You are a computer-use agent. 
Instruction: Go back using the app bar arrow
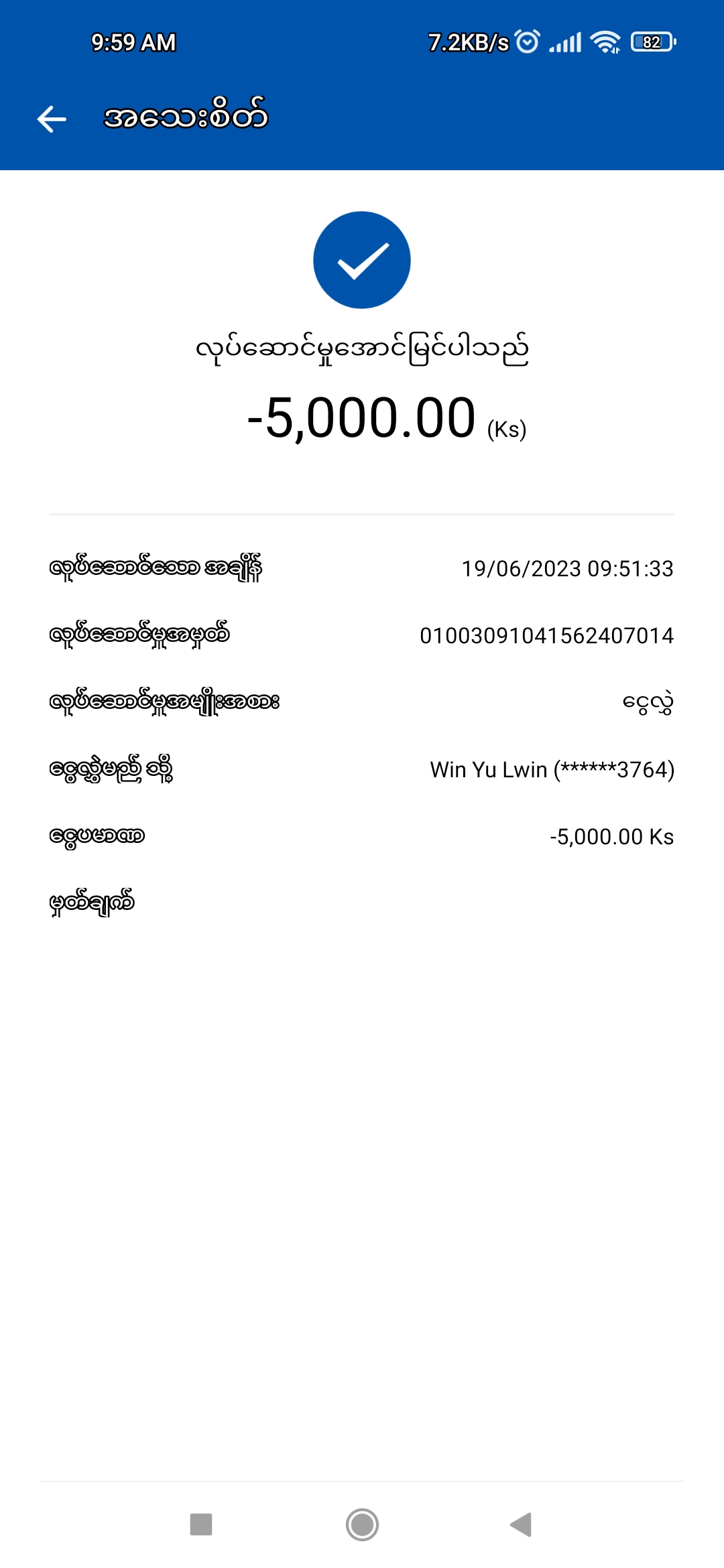[52, 119]
